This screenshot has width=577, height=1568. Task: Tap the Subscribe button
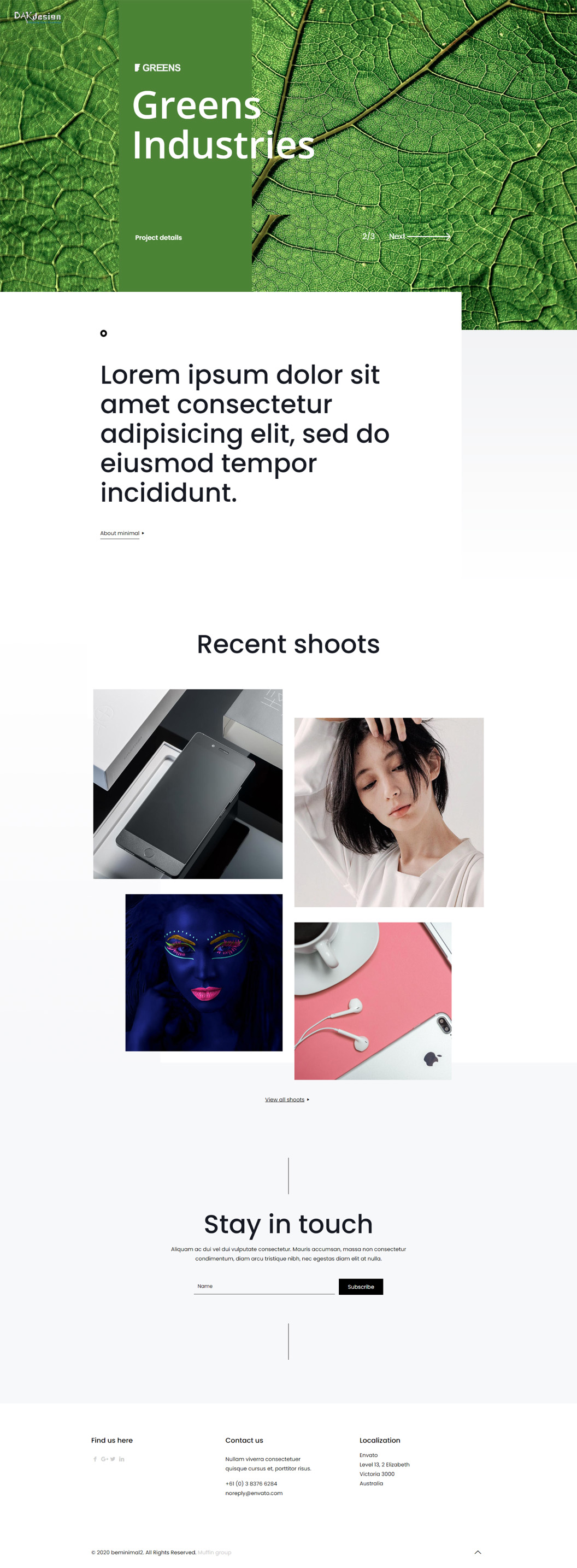(360, 1287)
